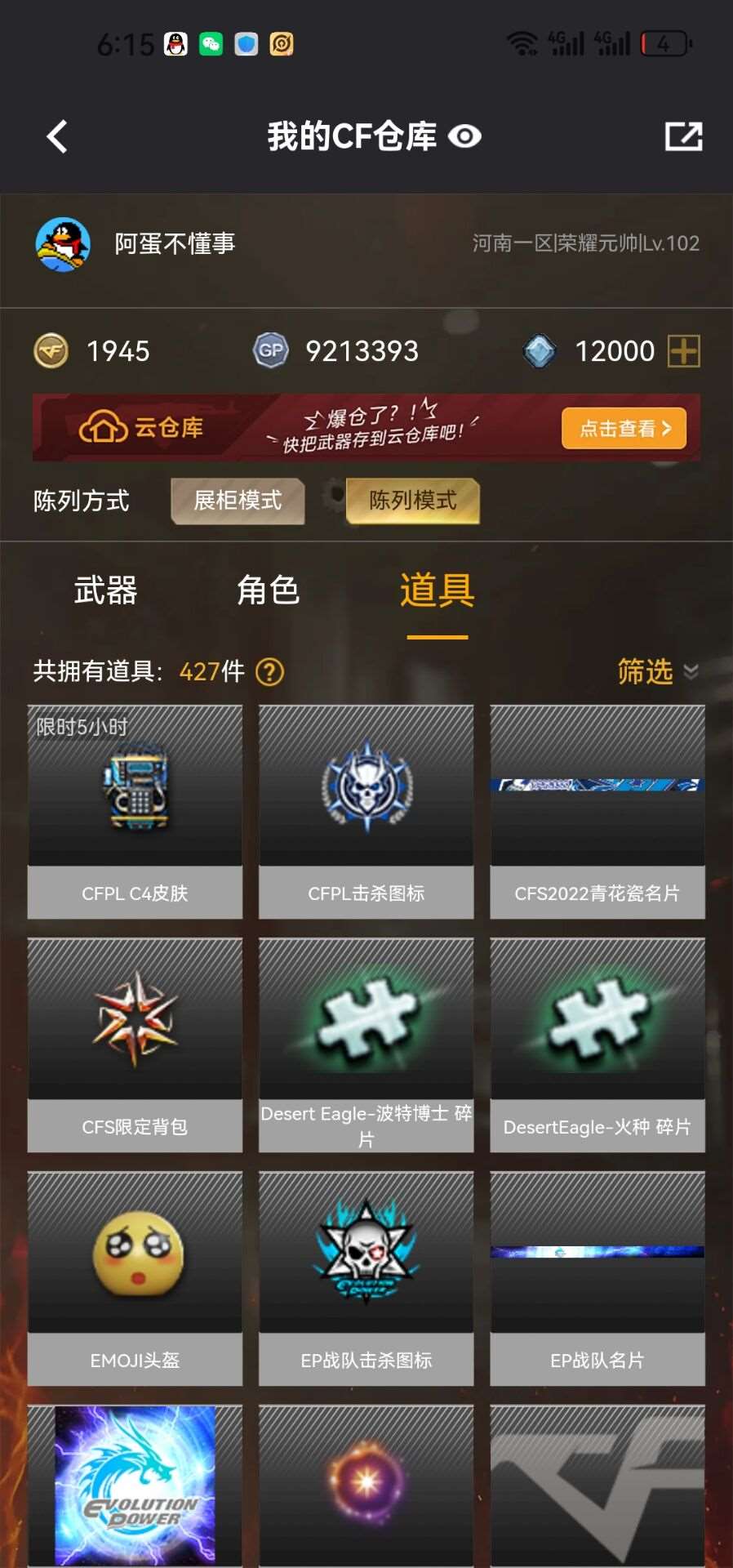Open the CFPL击杀图标 item
This screenshot has width=733, height=1568.
[366, 811]
